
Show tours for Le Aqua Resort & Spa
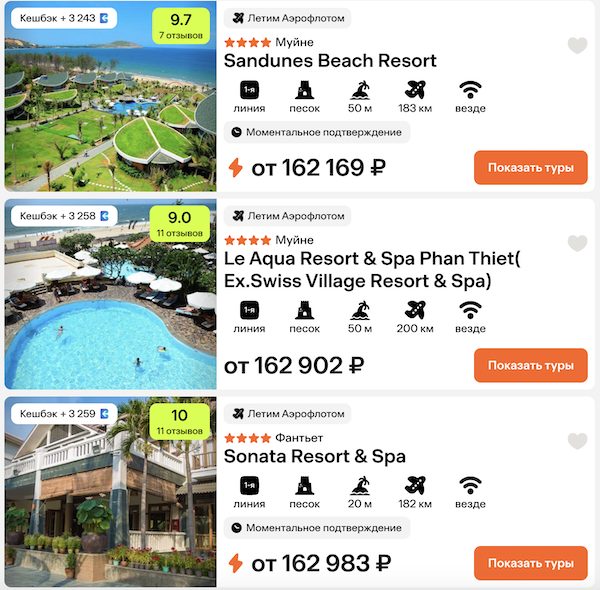coord(530,366)
